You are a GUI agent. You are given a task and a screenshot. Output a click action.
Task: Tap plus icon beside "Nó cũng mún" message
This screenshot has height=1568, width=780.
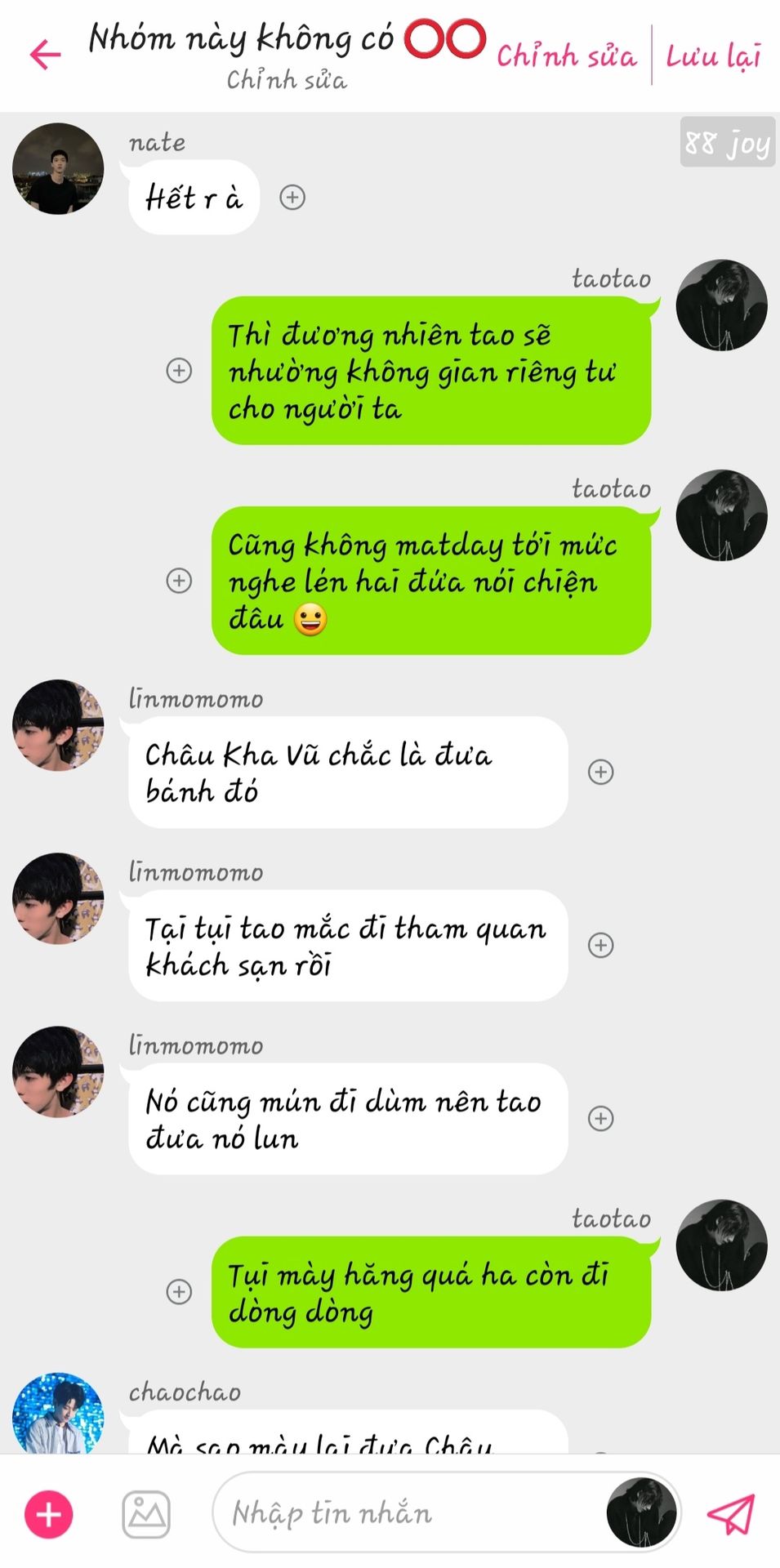point(601,1118)
